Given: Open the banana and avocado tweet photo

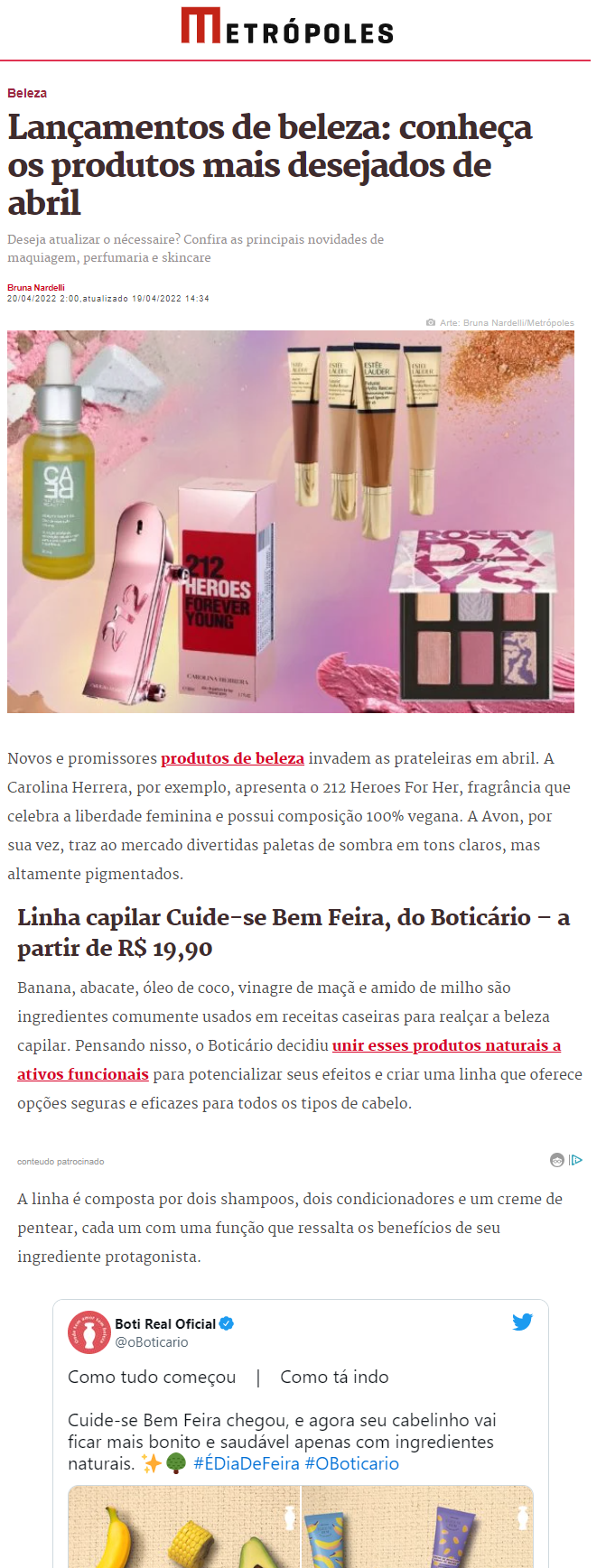Looking at the screenshot, I should click(x=183, y=1527).
